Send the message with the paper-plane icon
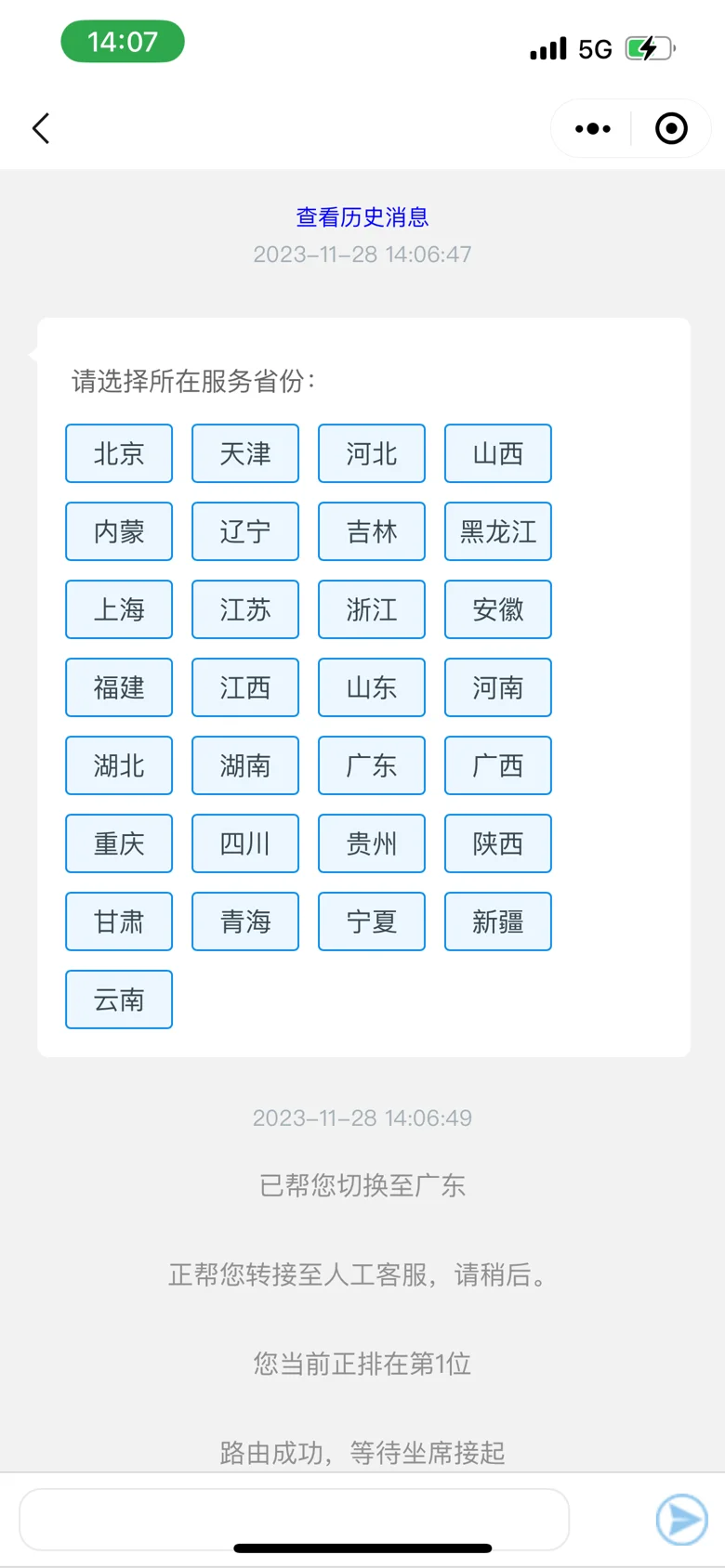 (682, 1520)
